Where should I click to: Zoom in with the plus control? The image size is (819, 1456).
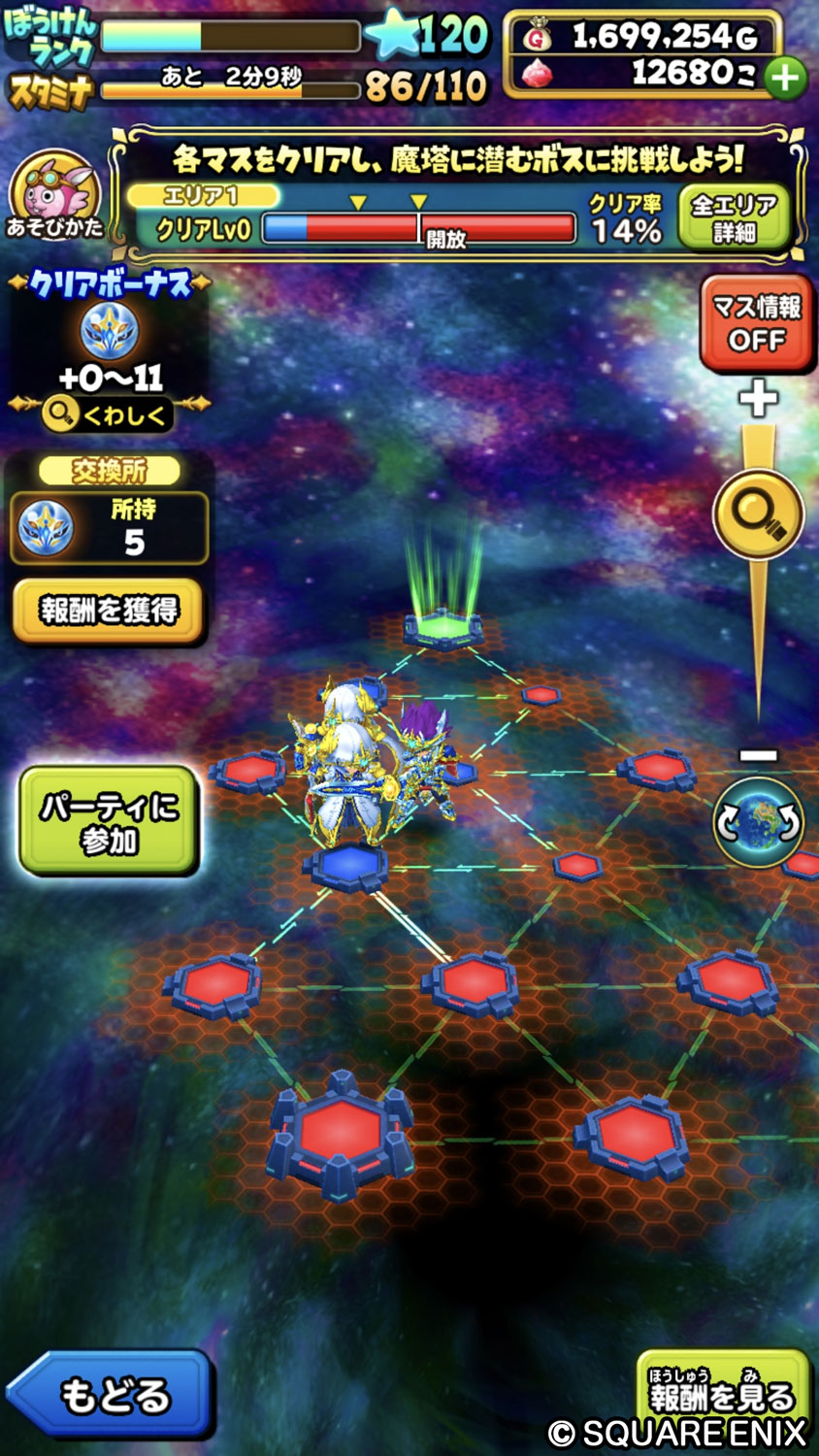coord(758,399)
